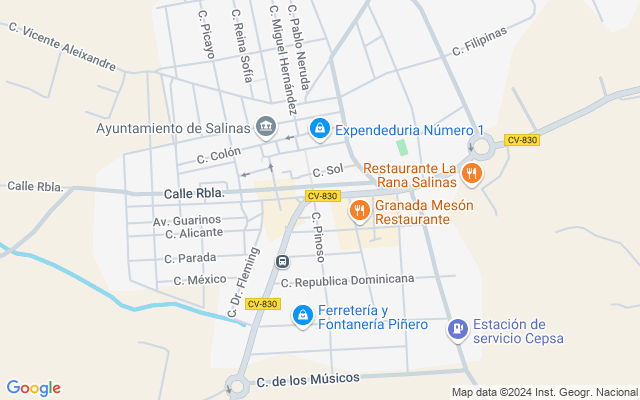Viewport: 640px width, 400px height.
Task: Select the Expendeduria Número 1 shop marker
Action: (x=320, y=129)
